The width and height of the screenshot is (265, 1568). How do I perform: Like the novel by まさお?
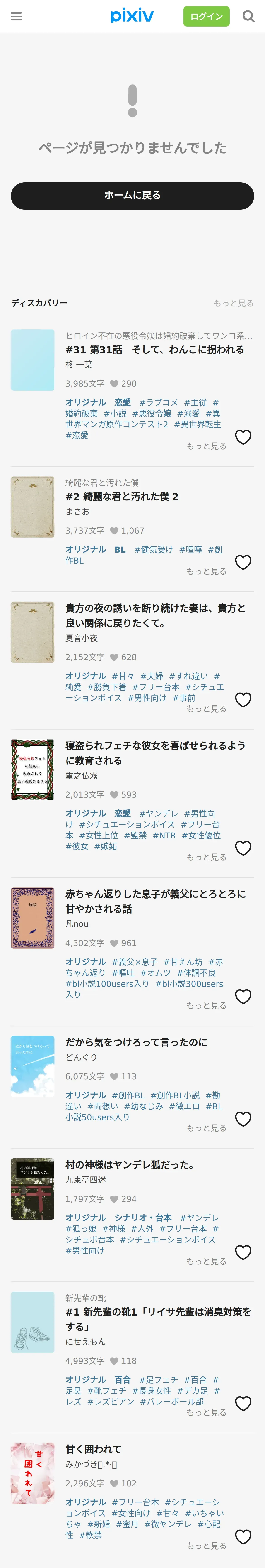(243, 562)
